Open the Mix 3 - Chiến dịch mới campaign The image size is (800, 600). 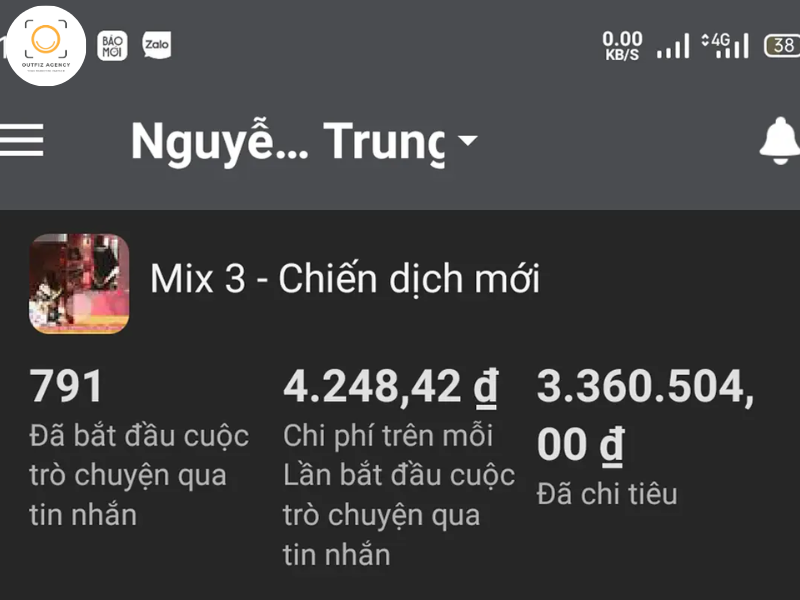click(x=344, y=279)
